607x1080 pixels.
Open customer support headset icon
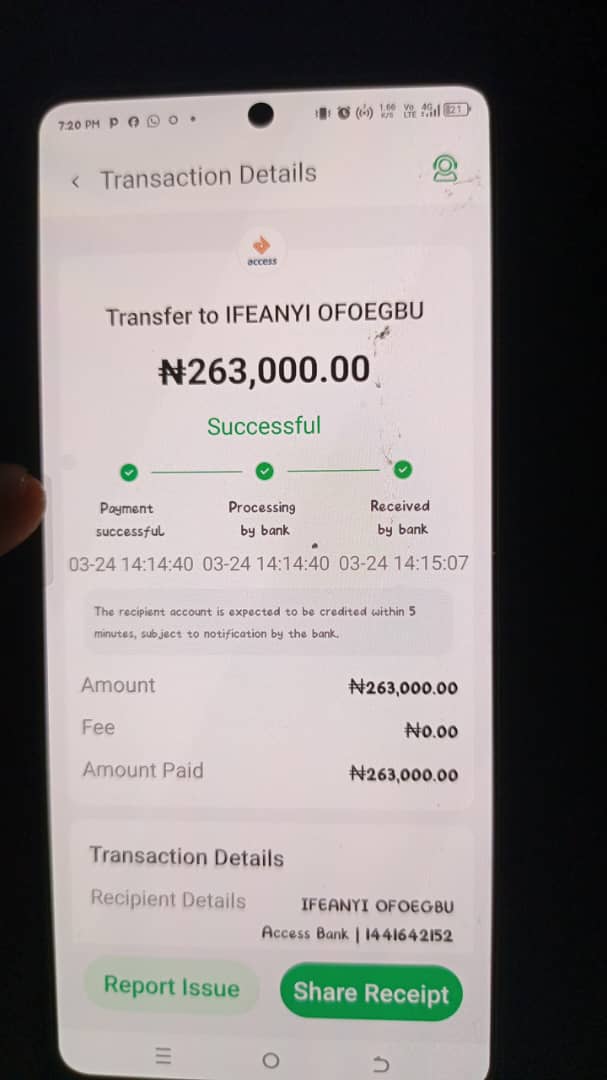point(444,168)
